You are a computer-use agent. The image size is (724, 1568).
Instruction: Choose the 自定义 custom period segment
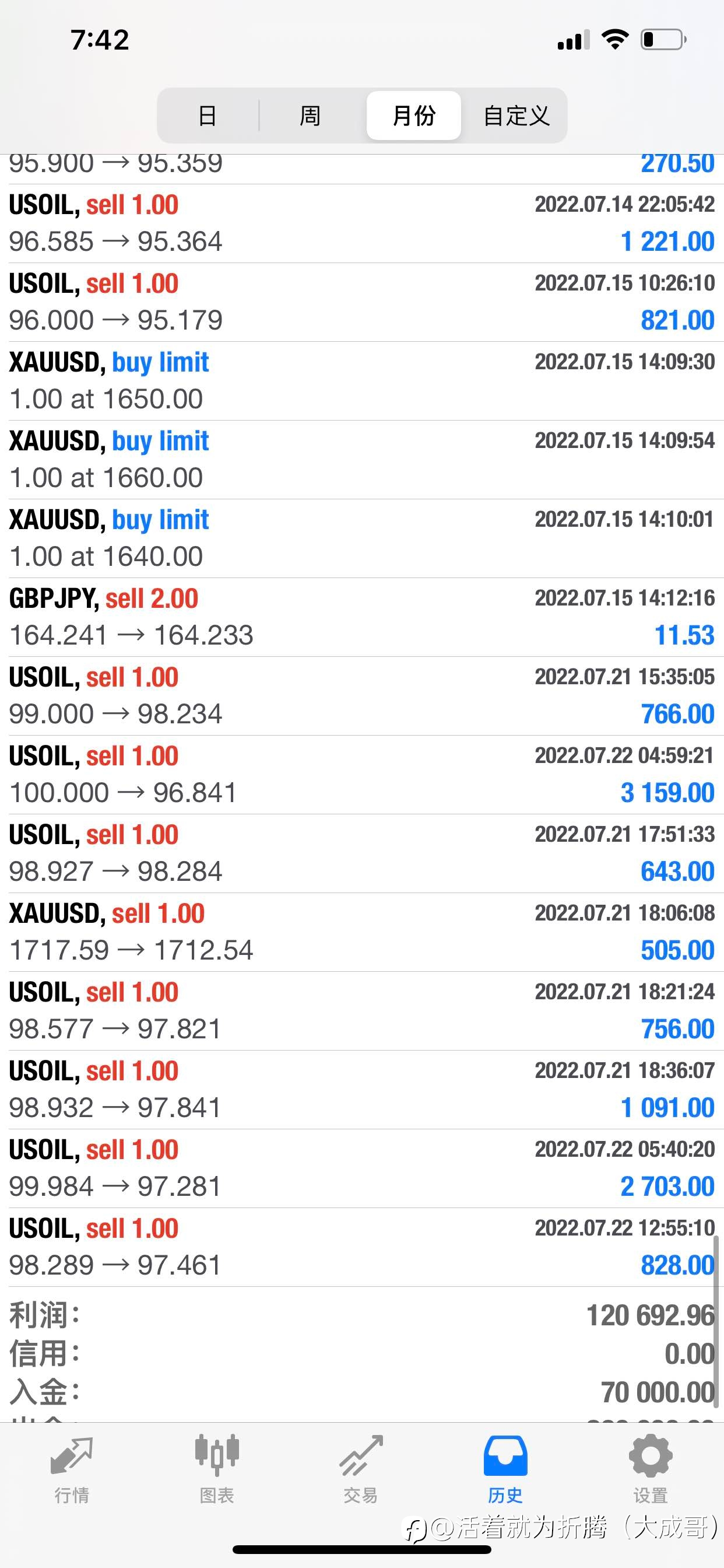516,115
